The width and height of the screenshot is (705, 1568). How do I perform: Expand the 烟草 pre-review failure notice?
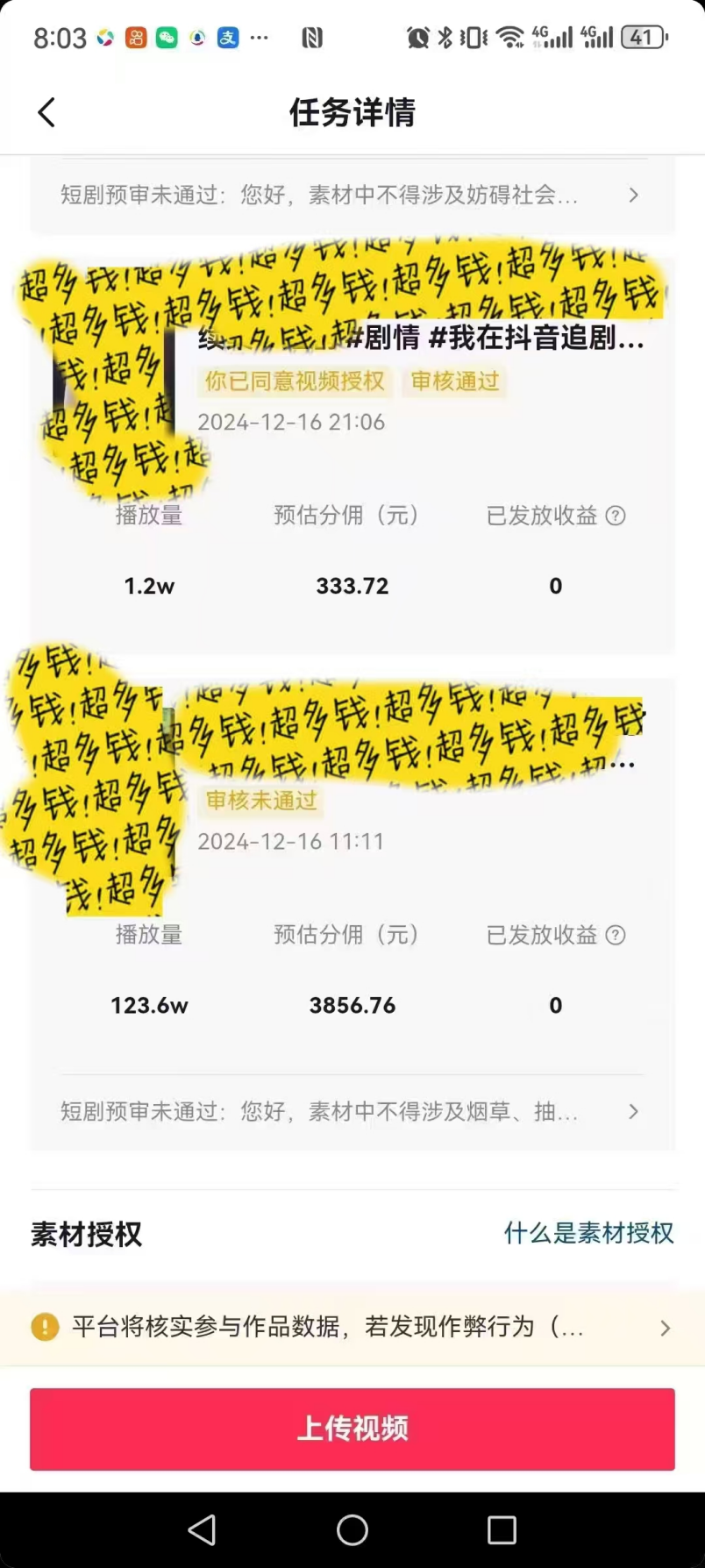pyautogui.click(x=351, y=1112)
